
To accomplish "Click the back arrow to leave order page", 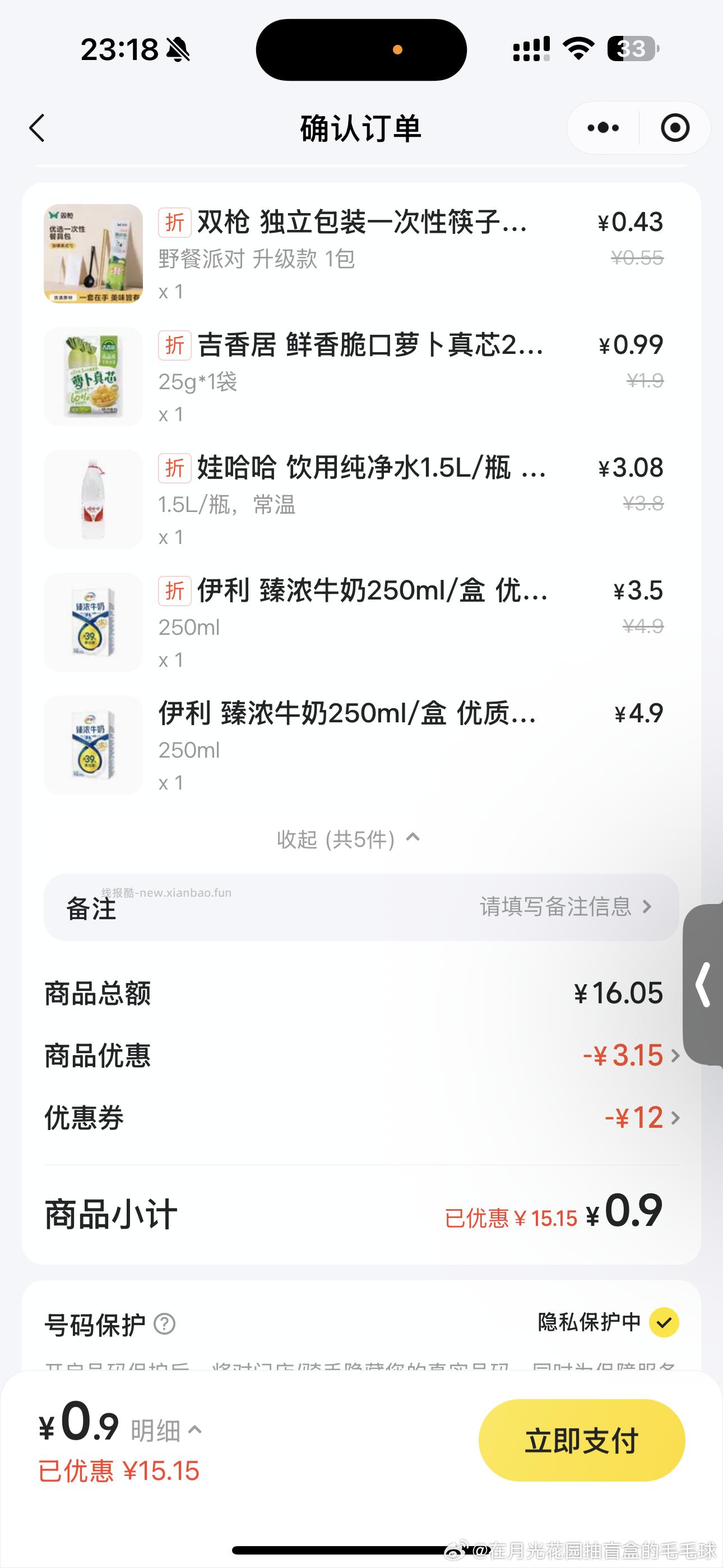I will click(x=38, y=128).
